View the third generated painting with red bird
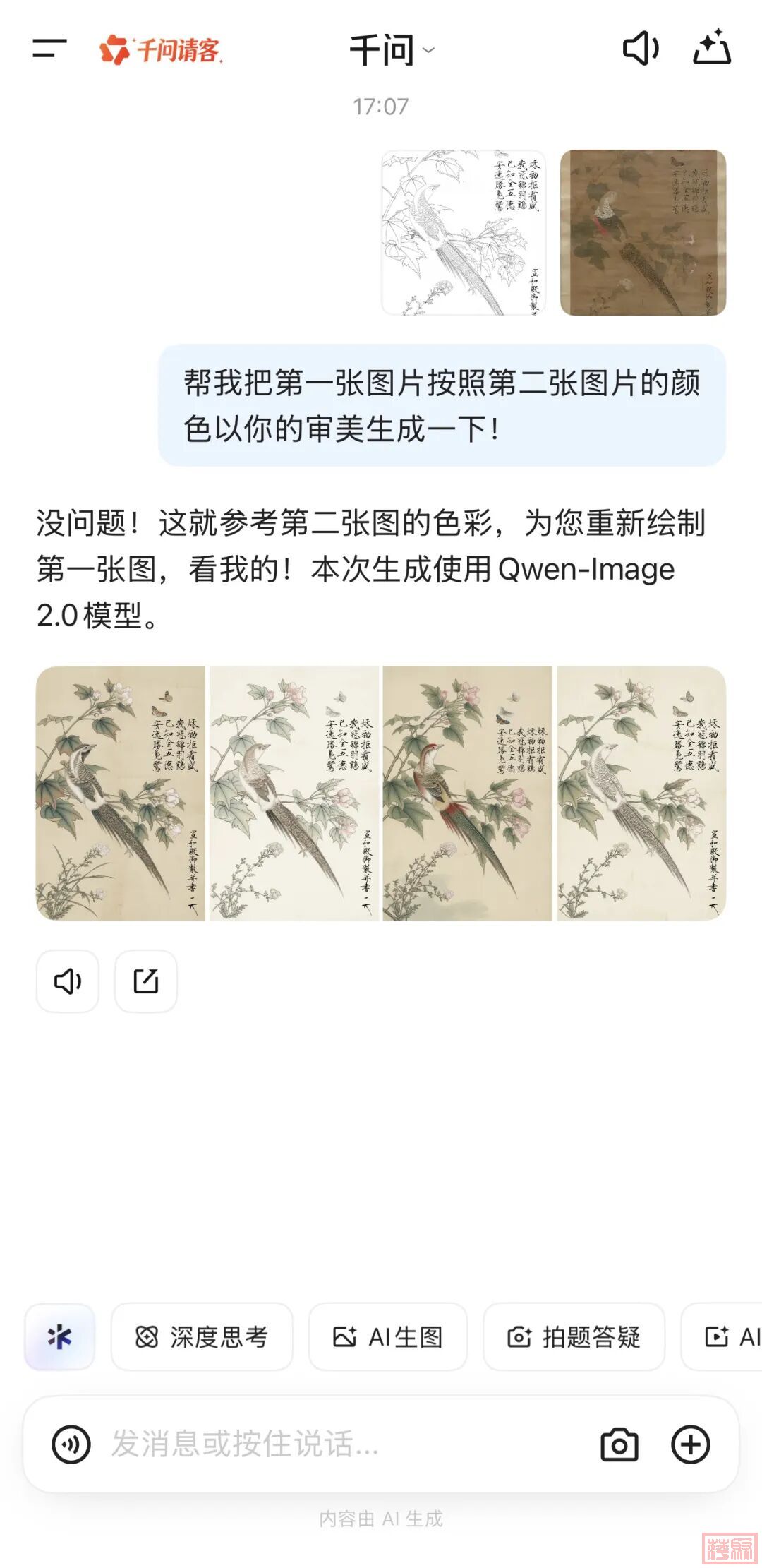Screen dimensions: 762x1568 pos(467,793)
